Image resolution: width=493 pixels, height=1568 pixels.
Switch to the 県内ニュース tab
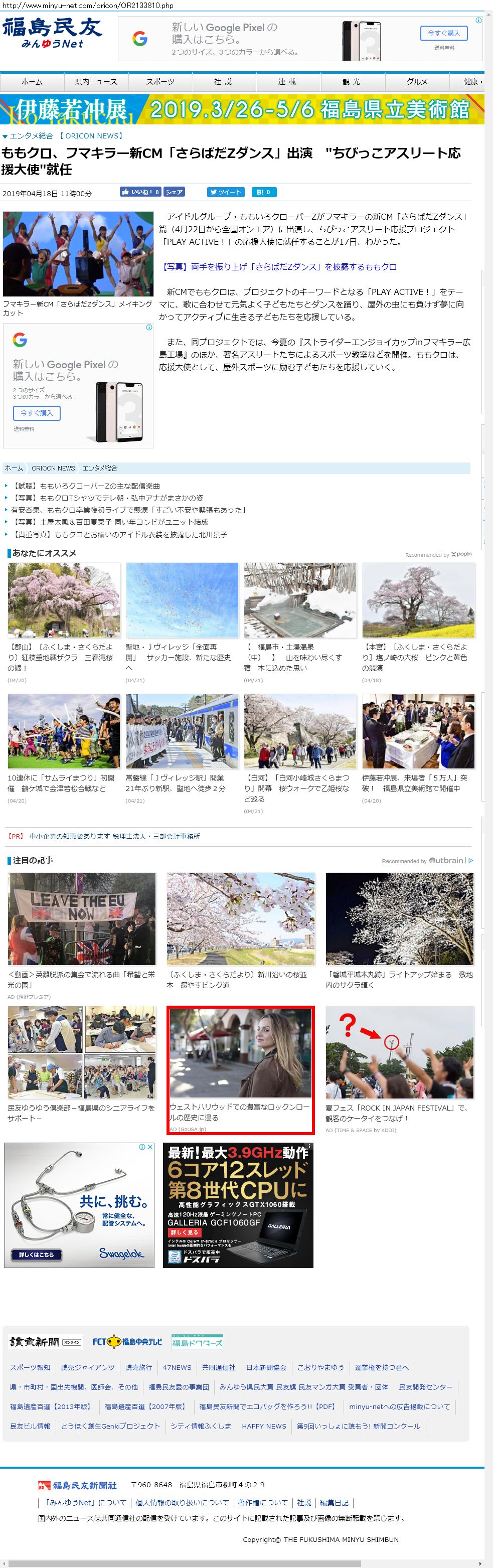96,82
